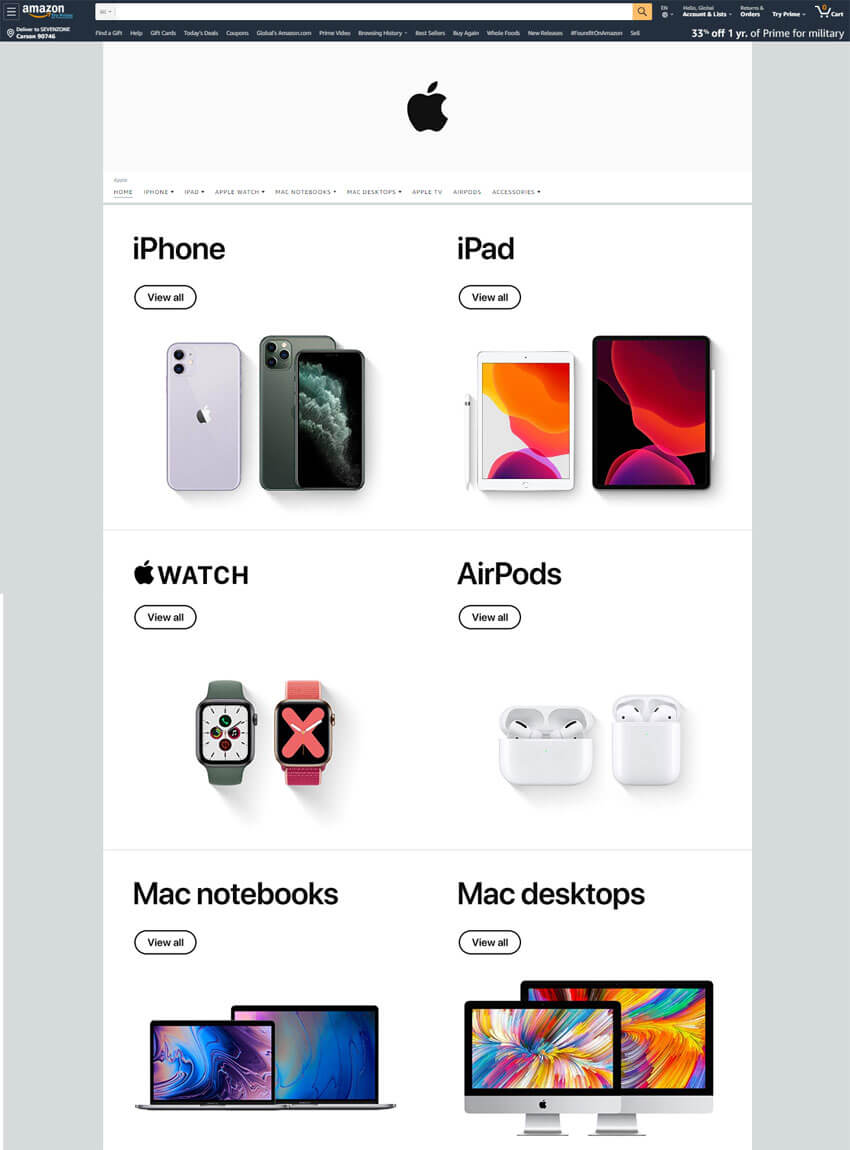
Task: Open Returns & Orders
Action: [751, 12]
